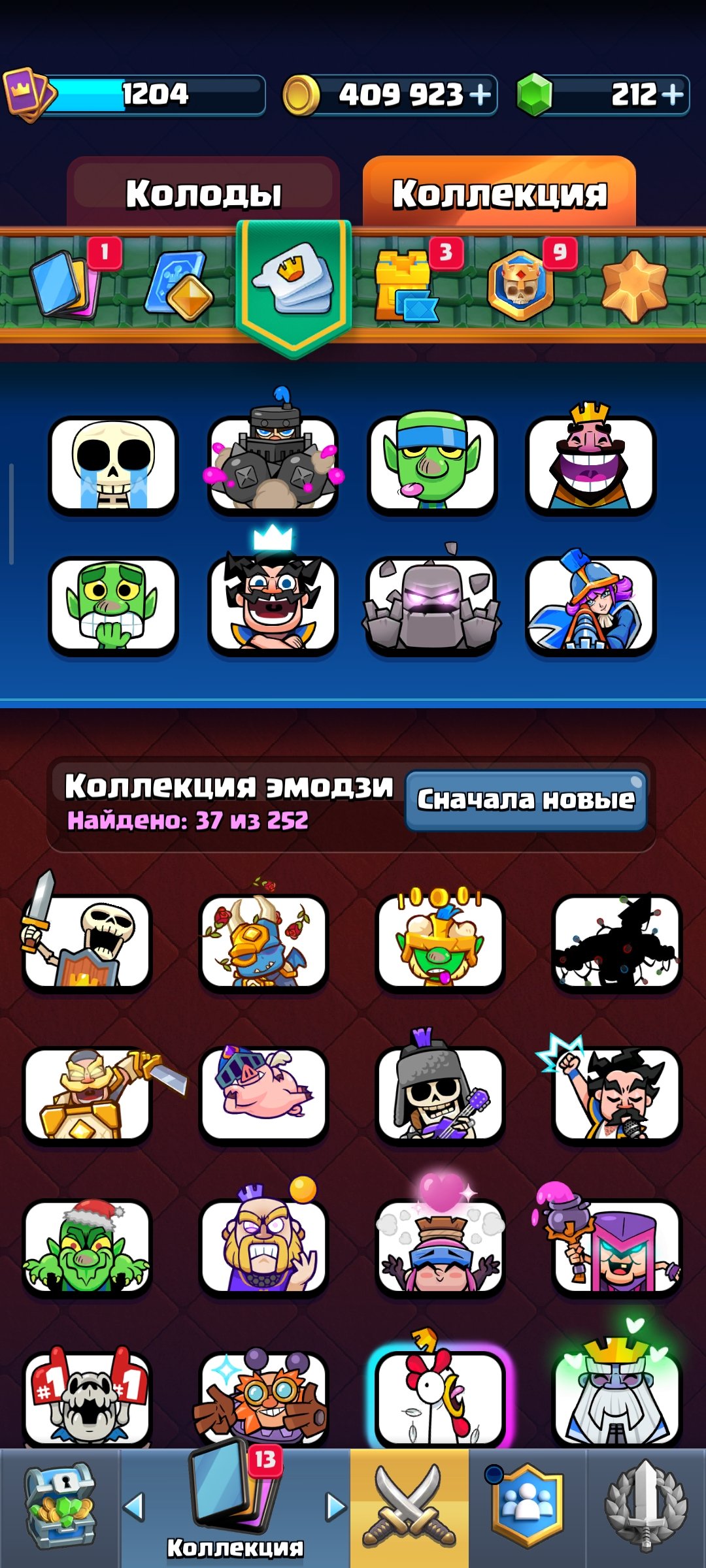
Task: Open the orange star section icon
Action: [x=634, y=286]
